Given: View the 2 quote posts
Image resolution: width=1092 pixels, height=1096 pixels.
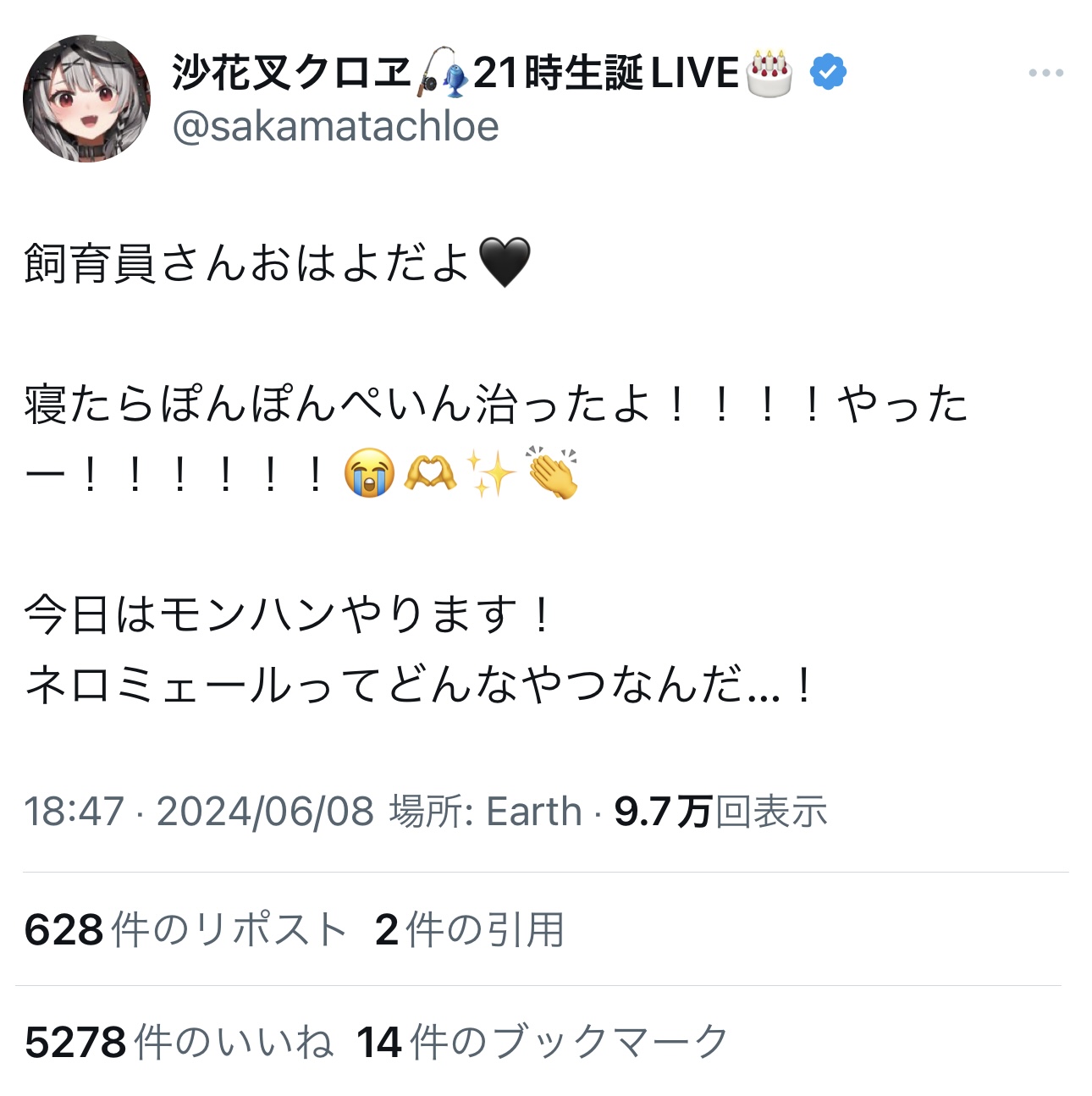Looking at the screenshot, I should [469, 929].
